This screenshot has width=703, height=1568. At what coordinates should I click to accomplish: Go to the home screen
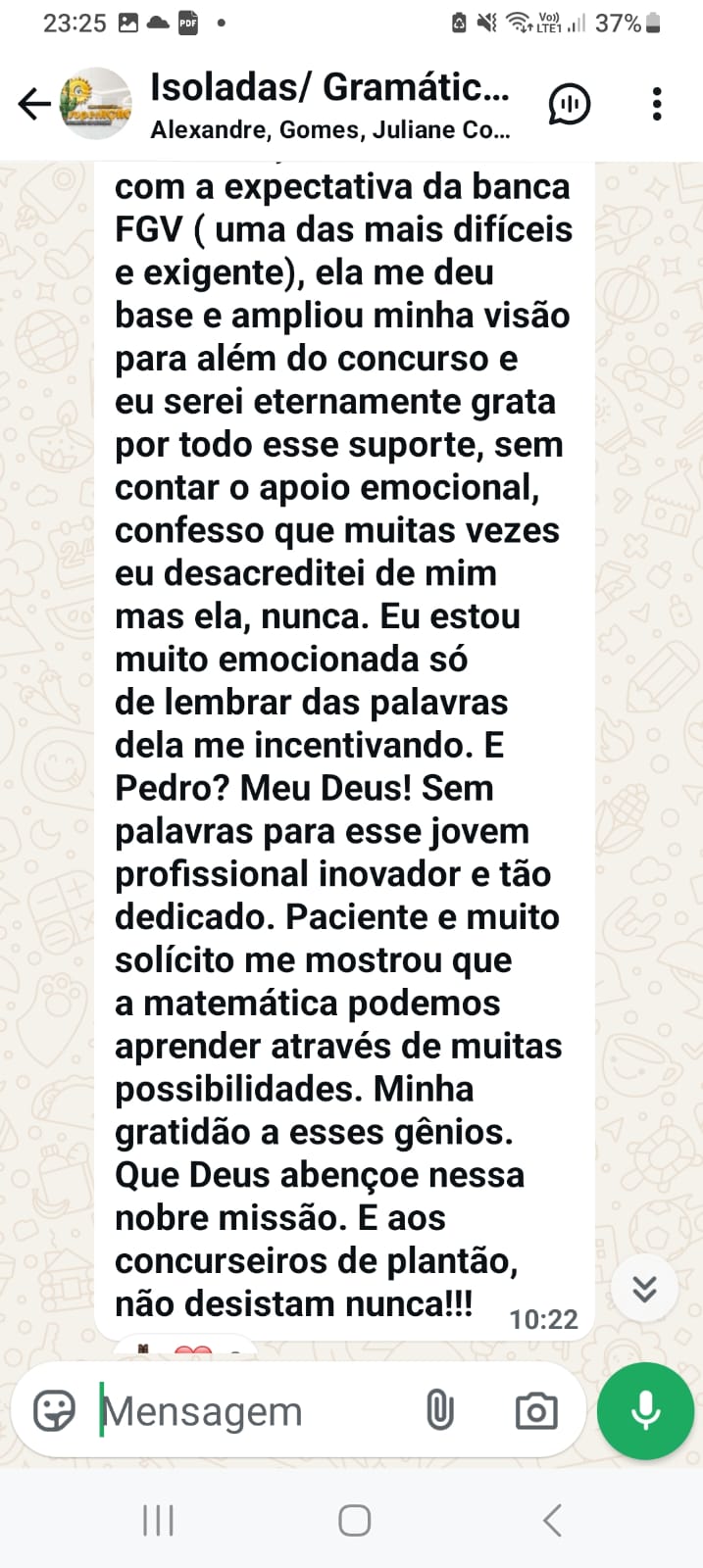(x=354, y=1520)
